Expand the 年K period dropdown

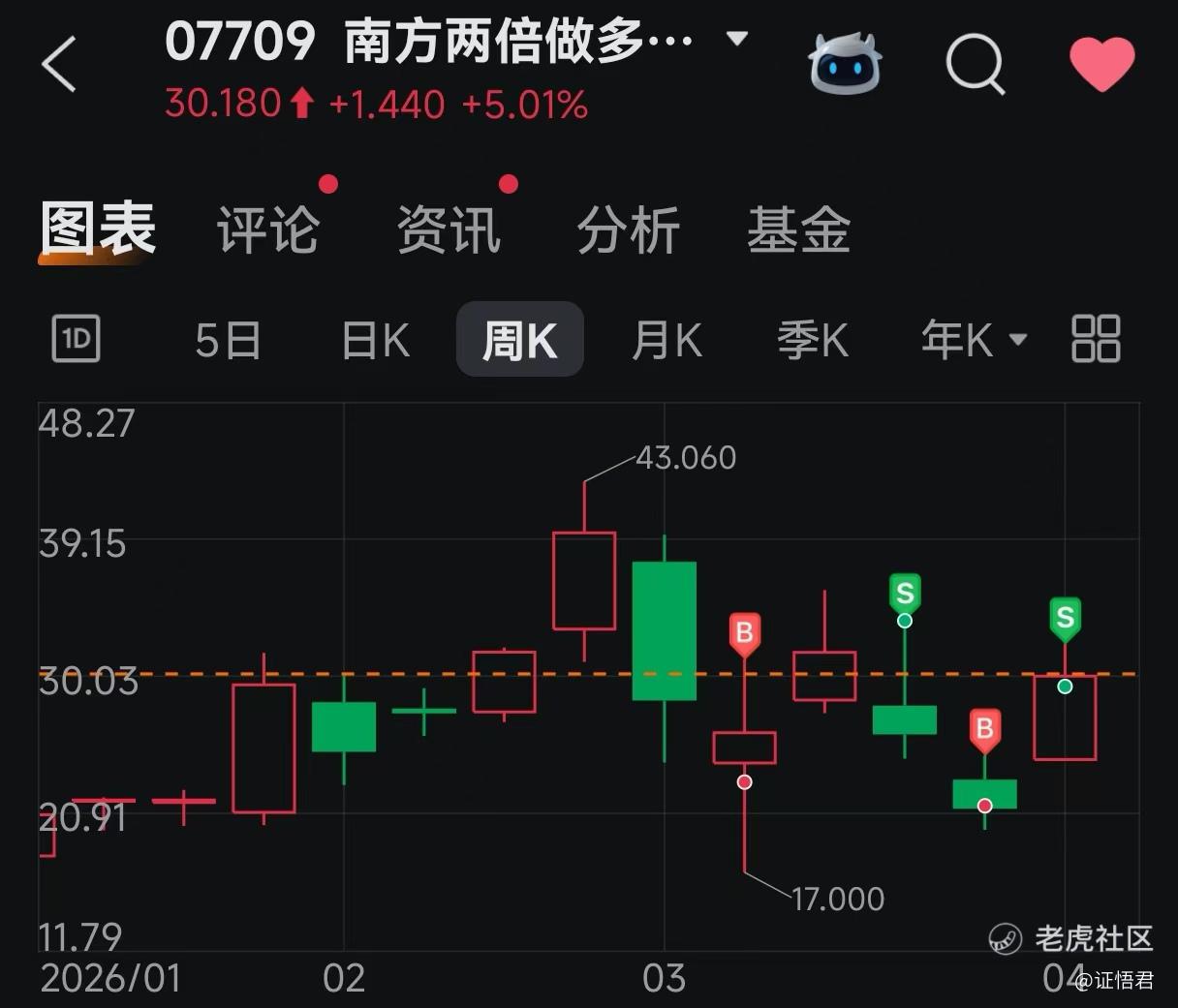[x=973, y=340]
